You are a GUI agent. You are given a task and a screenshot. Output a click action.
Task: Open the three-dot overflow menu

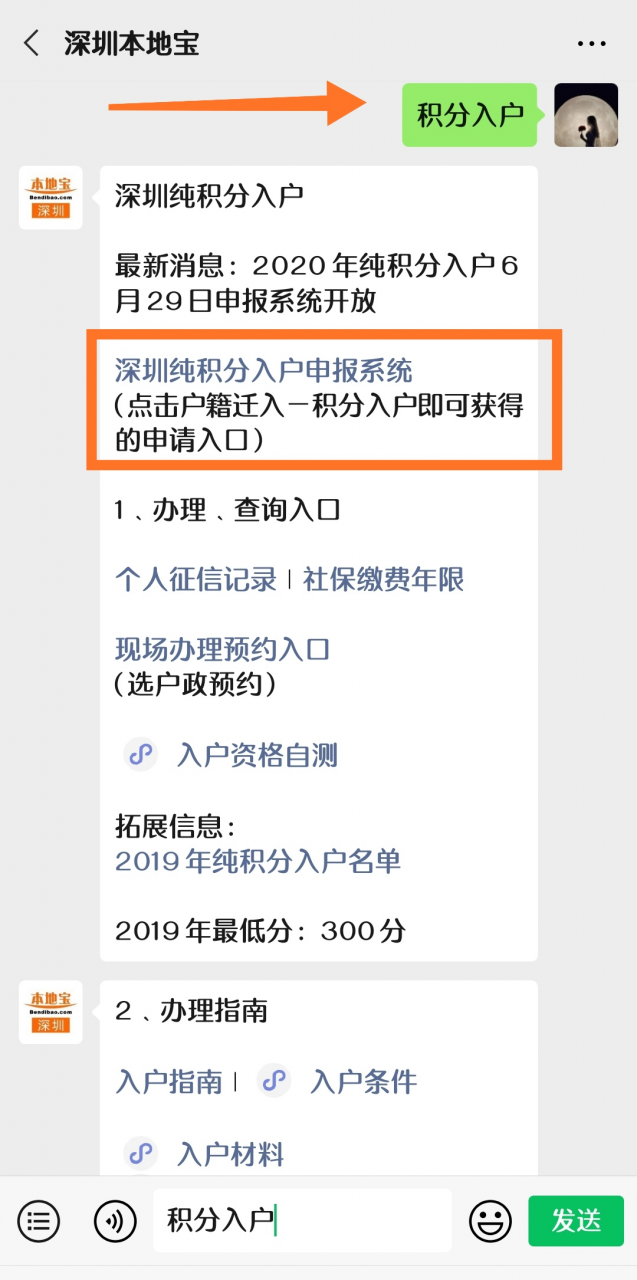click(592, 44)
